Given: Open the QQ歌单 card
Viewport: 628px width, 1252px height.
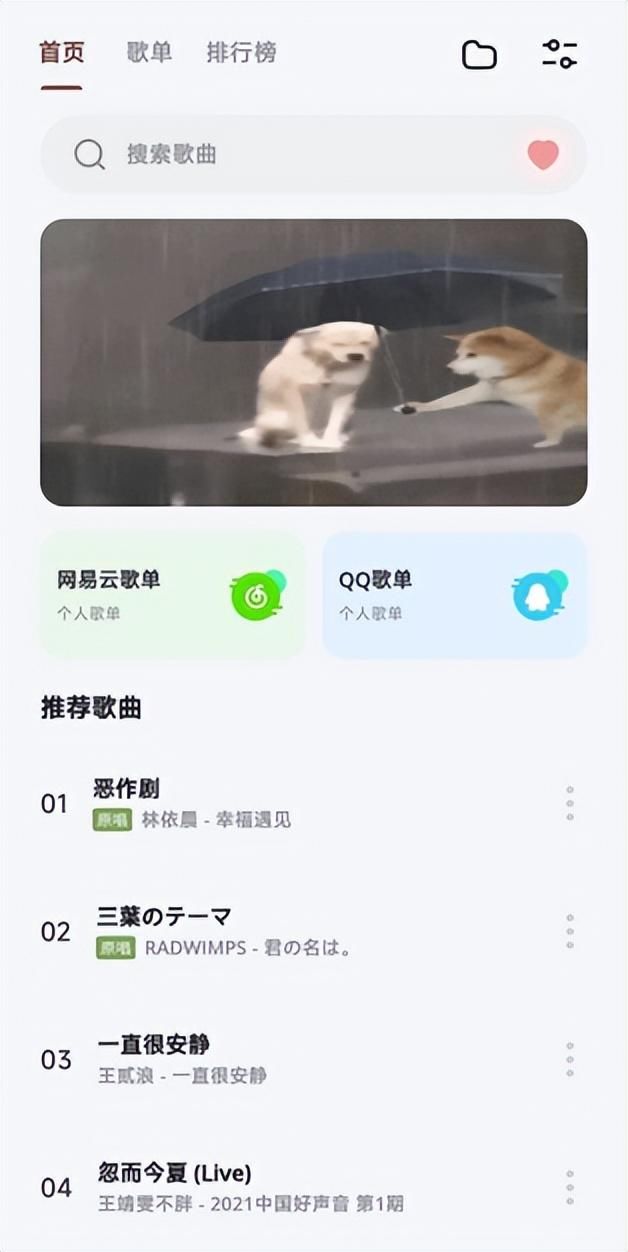Looking at the screenshot, I should point(454,595).
